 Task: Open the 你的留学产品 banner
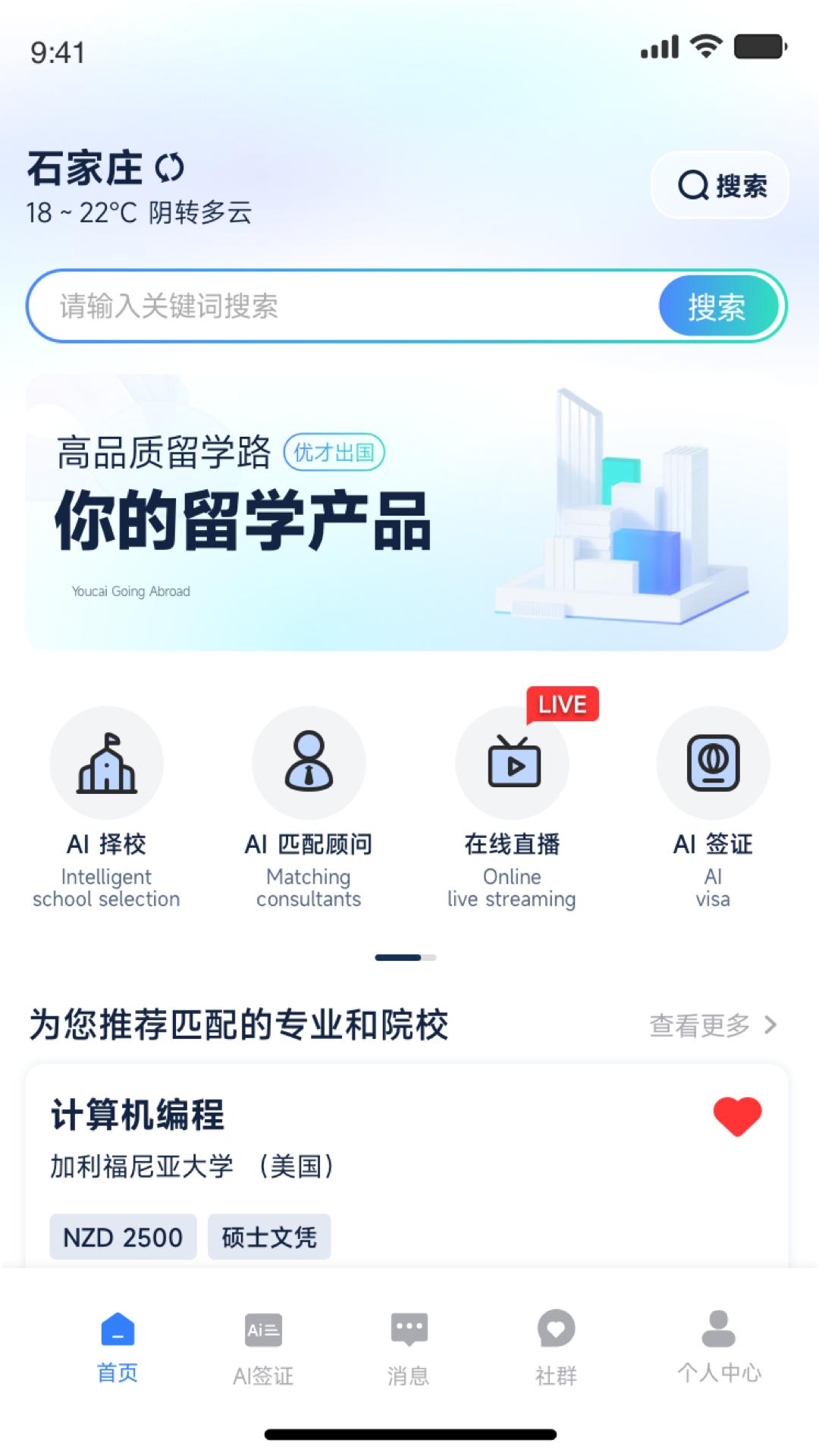pyautogui.click(x=406, y=513)
